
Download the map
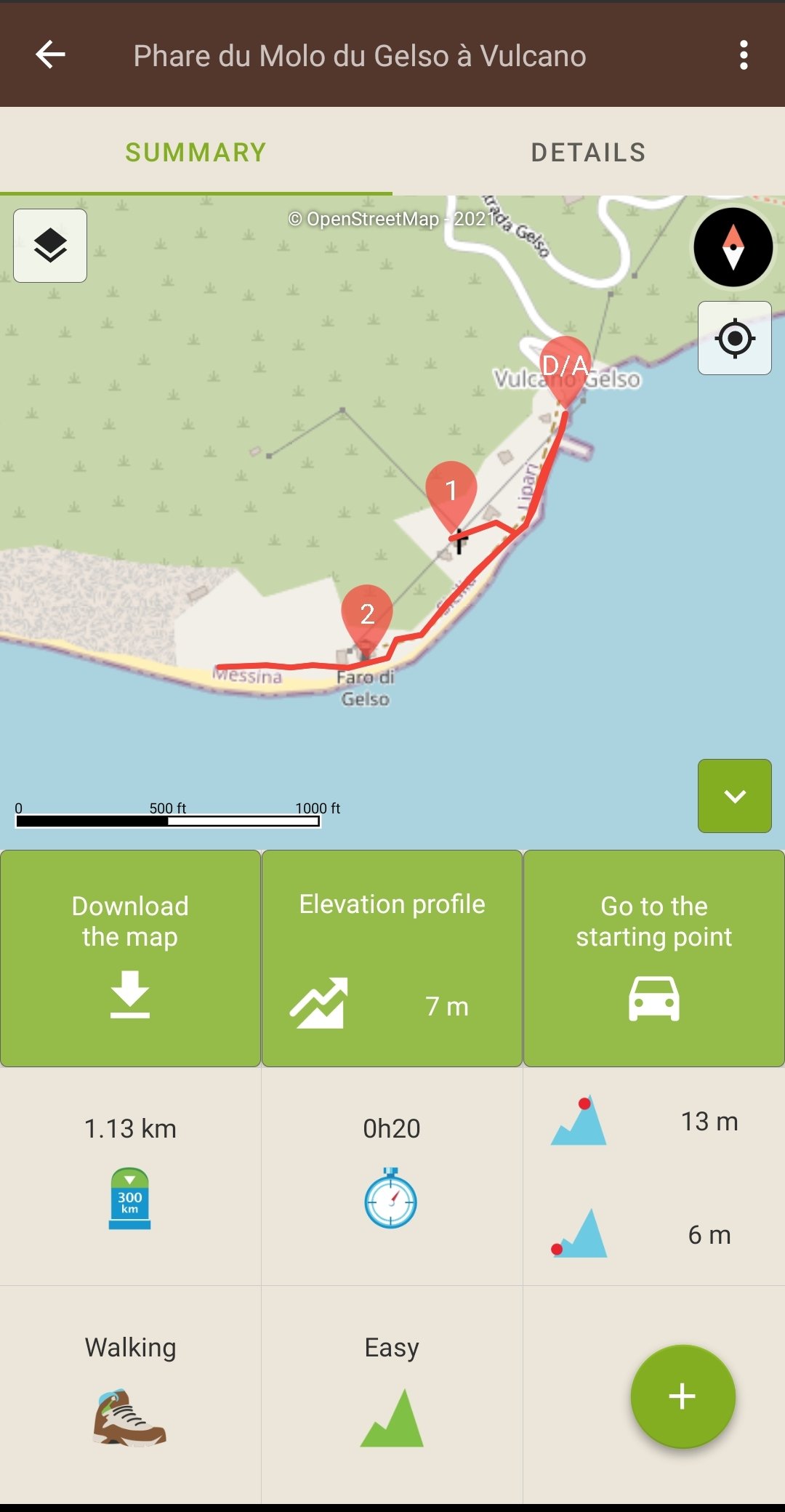point(130,958)
